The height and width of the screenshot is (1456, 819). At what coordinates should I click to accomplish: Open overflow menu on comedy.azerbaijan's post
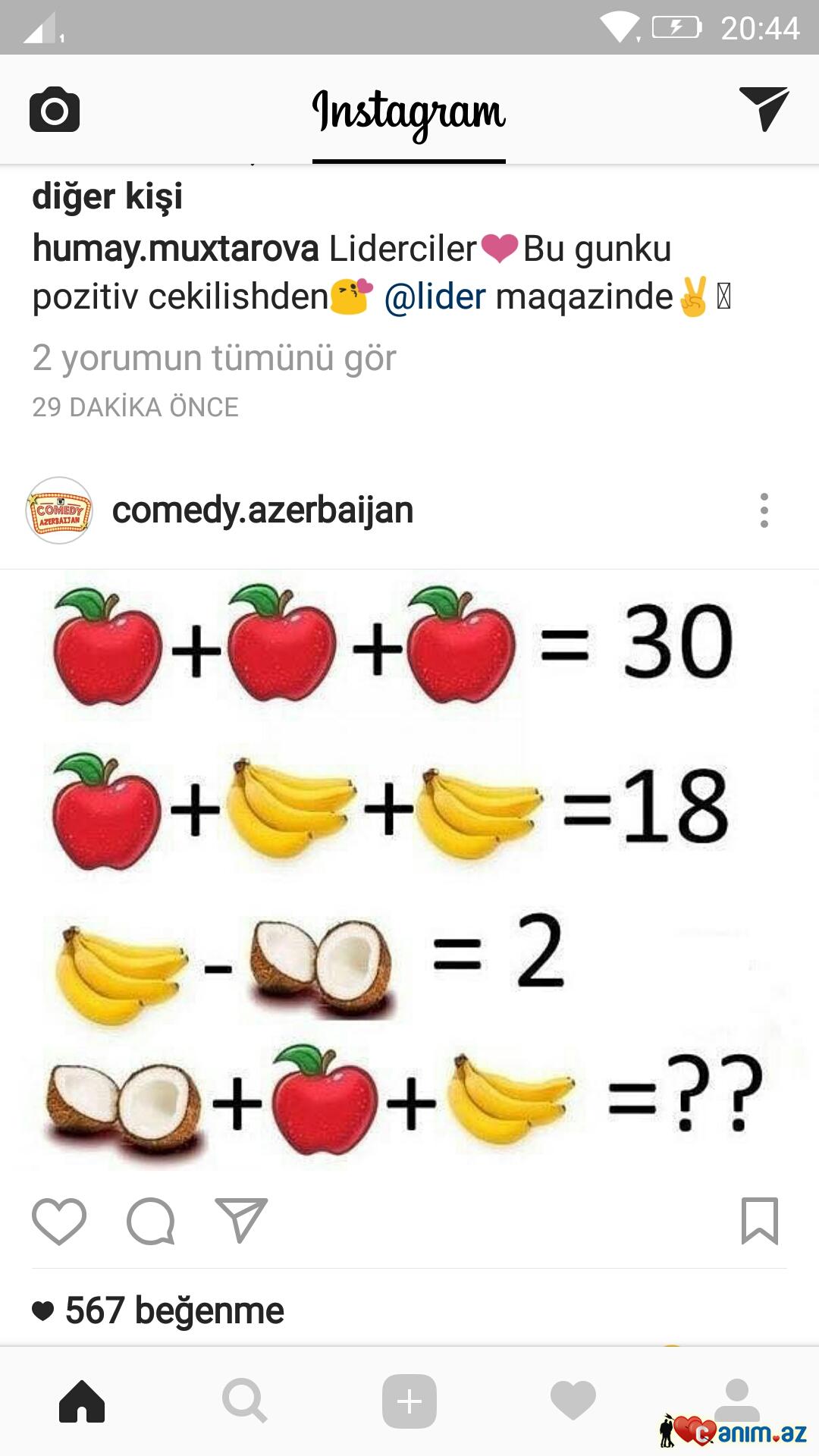pos(764,510)
